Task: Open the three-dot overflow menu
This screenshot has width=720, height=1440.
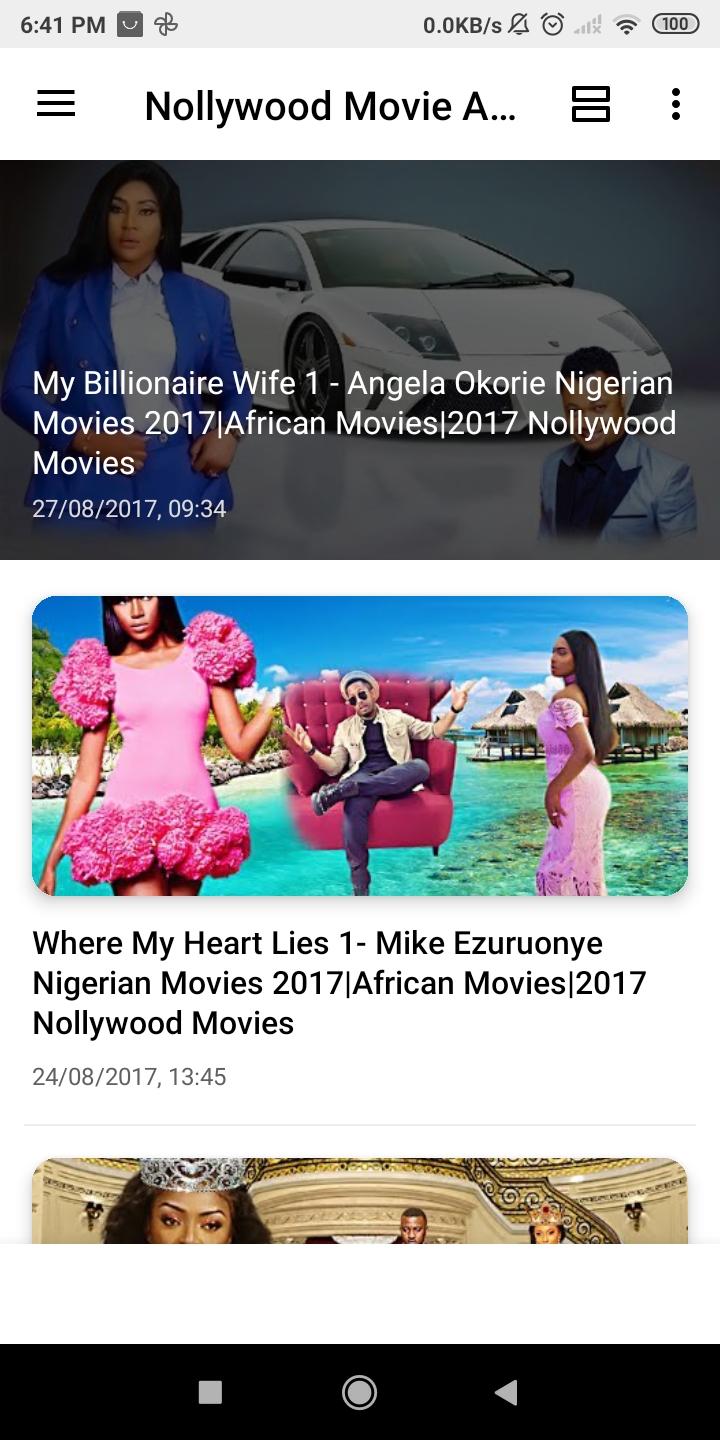Action: (x=676, y=104)
